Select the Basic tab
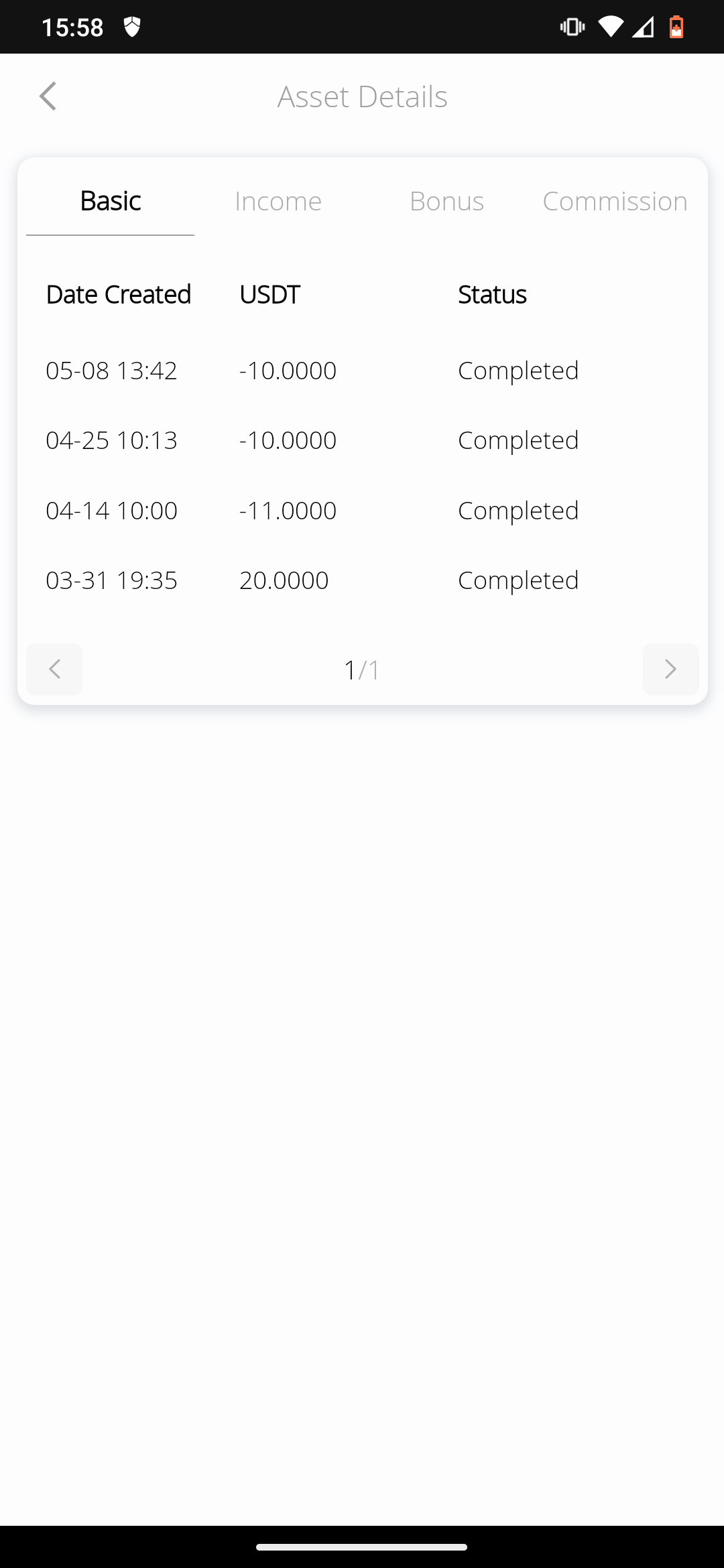Image resolution: width=724 pixels, height=1568 pixels. [x=110, y=201]
